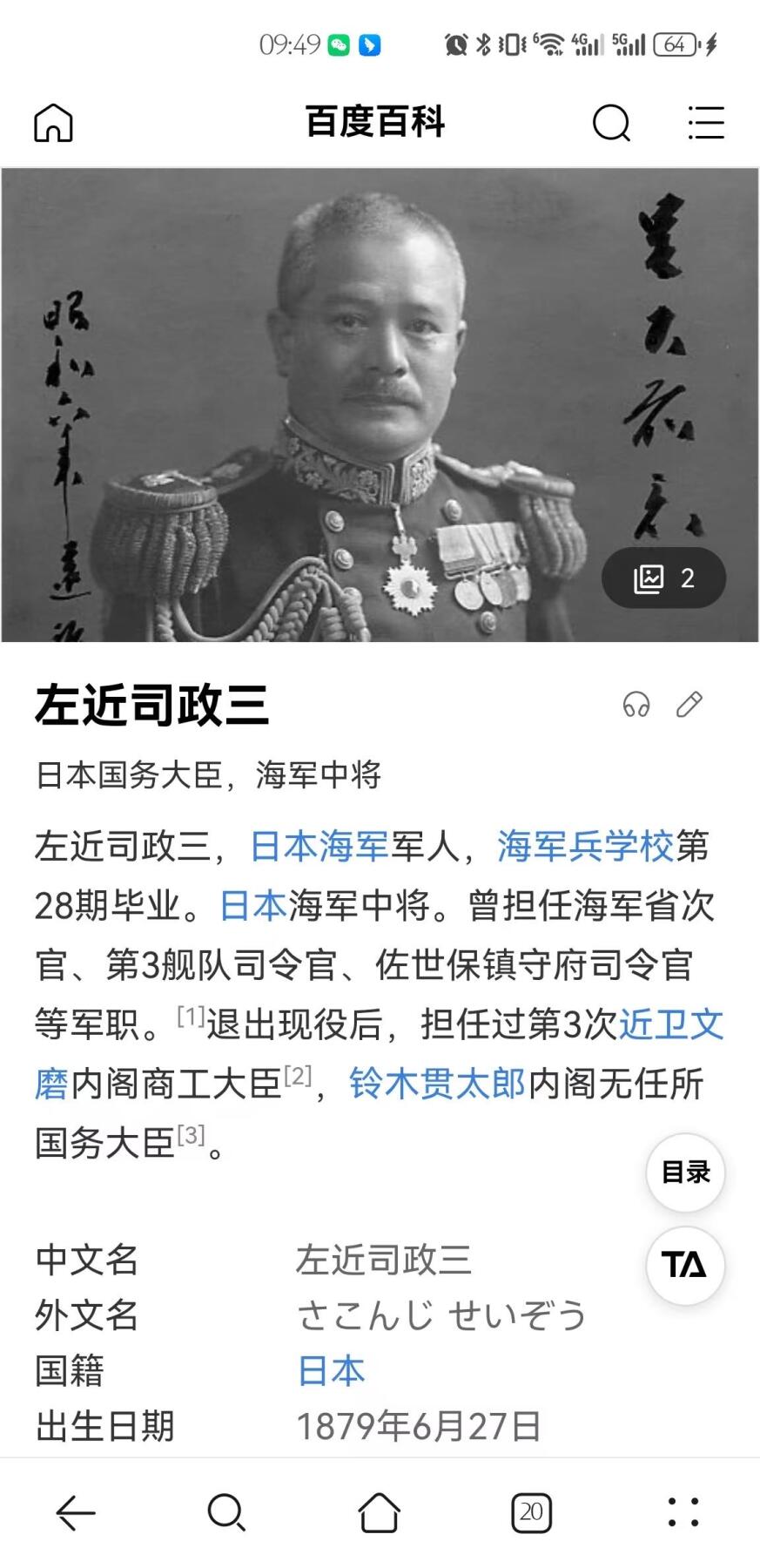Open the list menu icon at top right
The image size is (760, 1568).
705,123
